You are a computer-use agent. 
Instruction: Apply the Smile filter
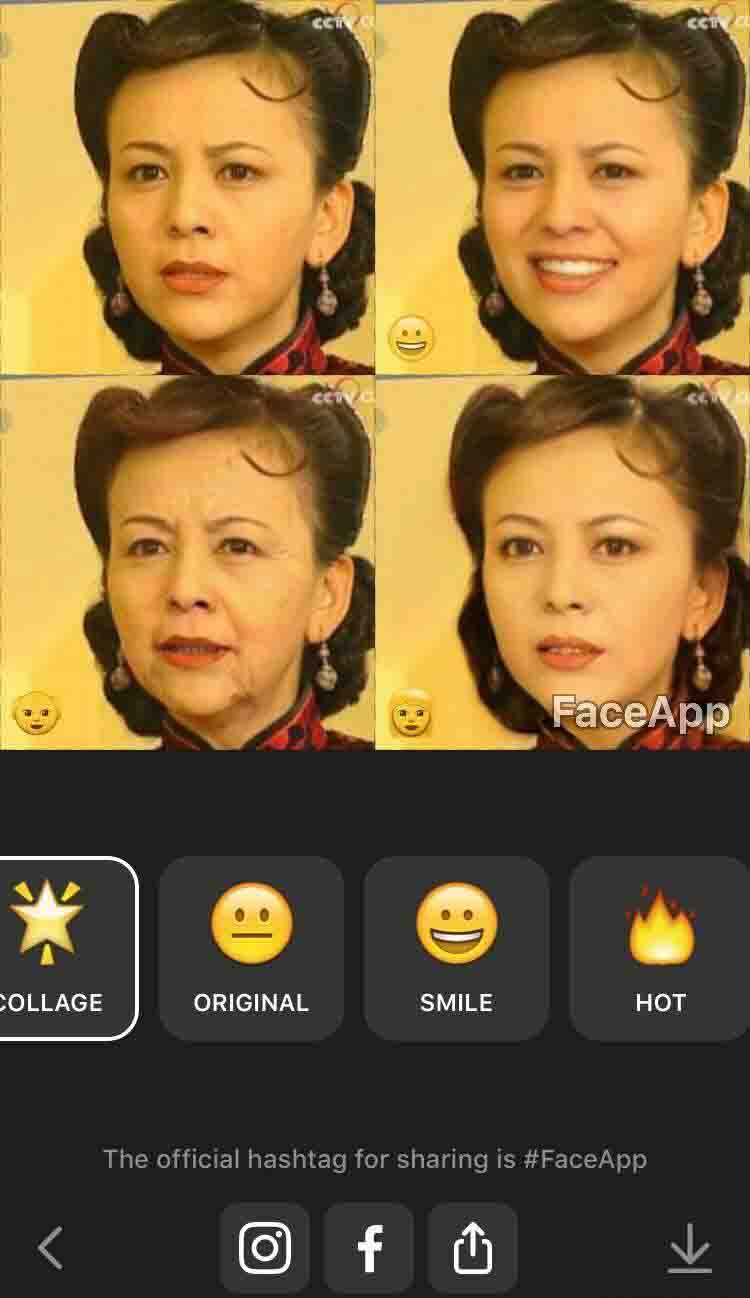[456, 947]
